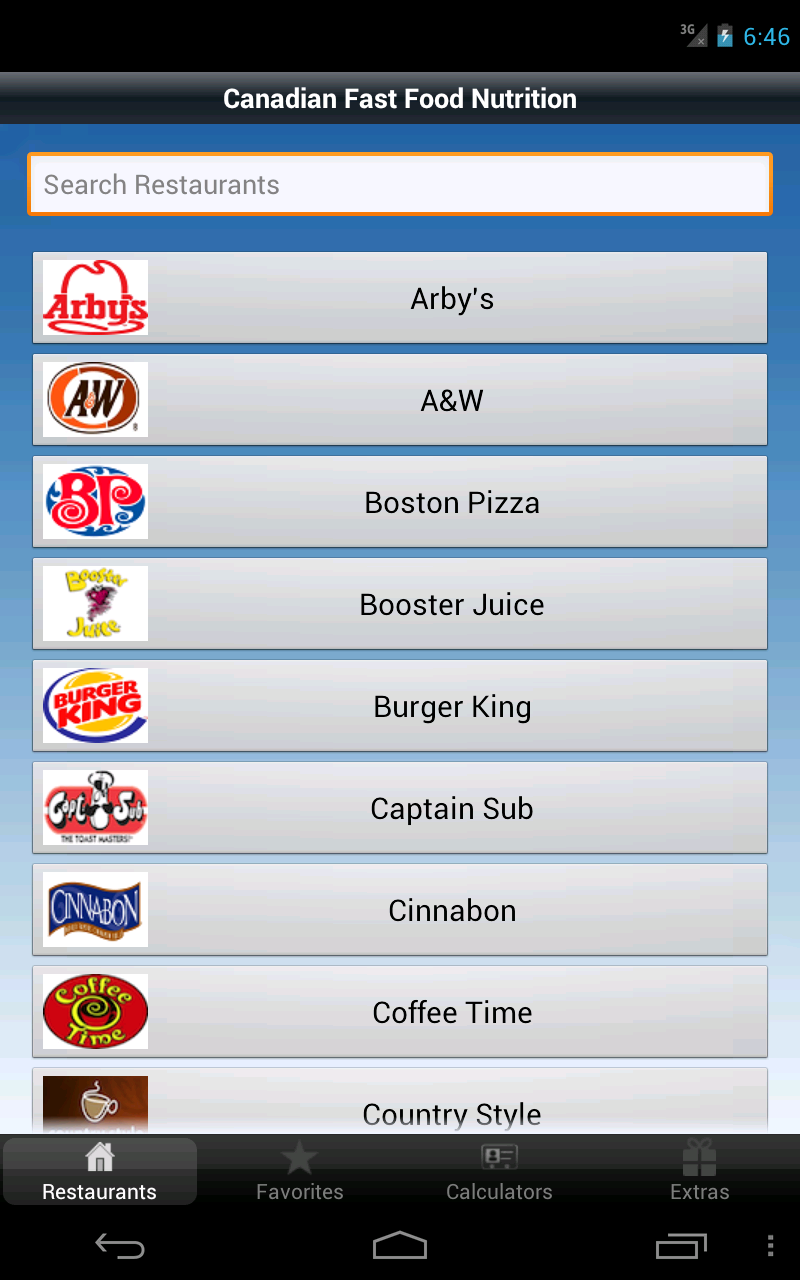The image size is (800, 1280).
Task: Tap the Boston Pizza logo
Action: pos(94,501)
